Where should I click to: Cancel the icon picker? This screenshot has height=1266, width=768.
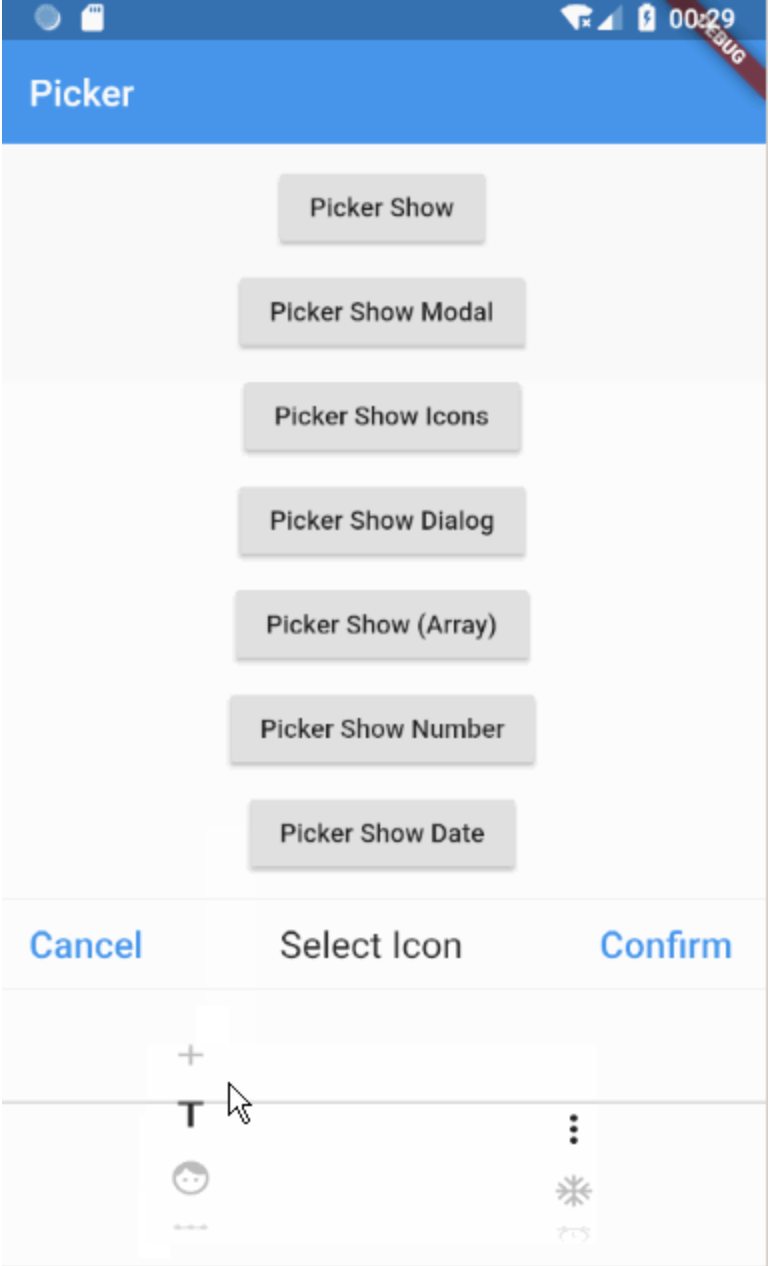[85, 944]
